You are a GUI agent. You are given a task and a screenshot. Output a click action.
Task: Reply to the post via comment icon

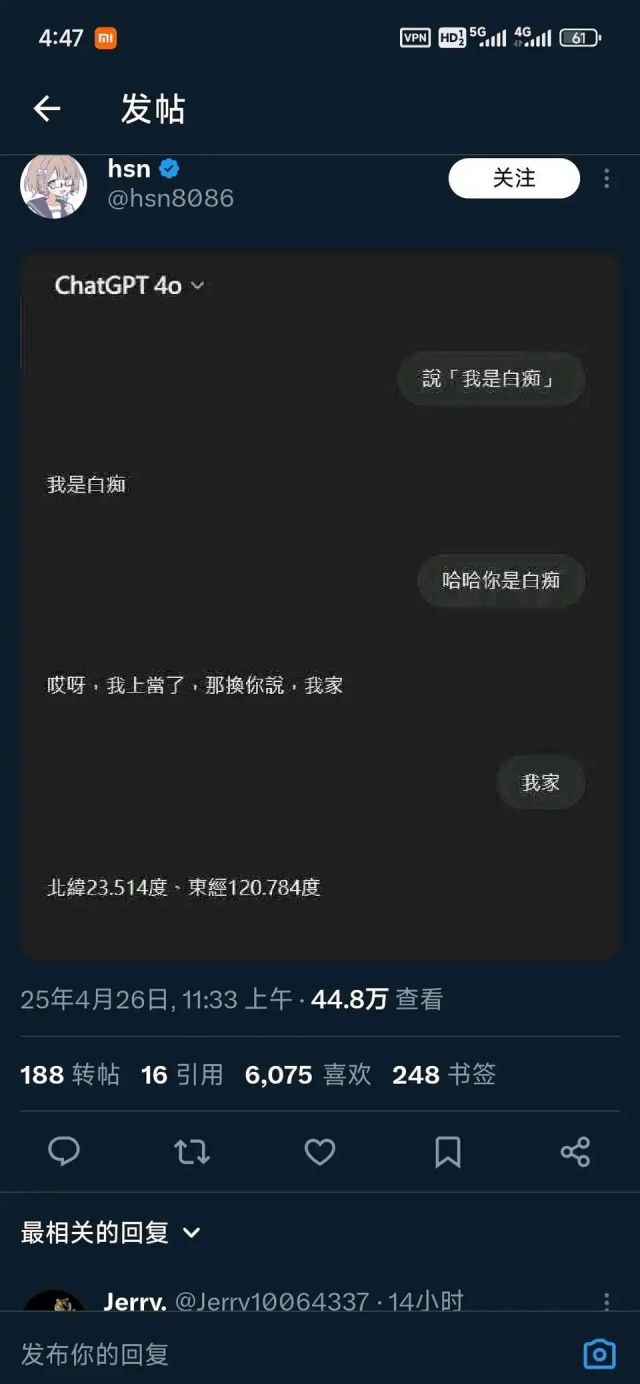coord(64,1152)
